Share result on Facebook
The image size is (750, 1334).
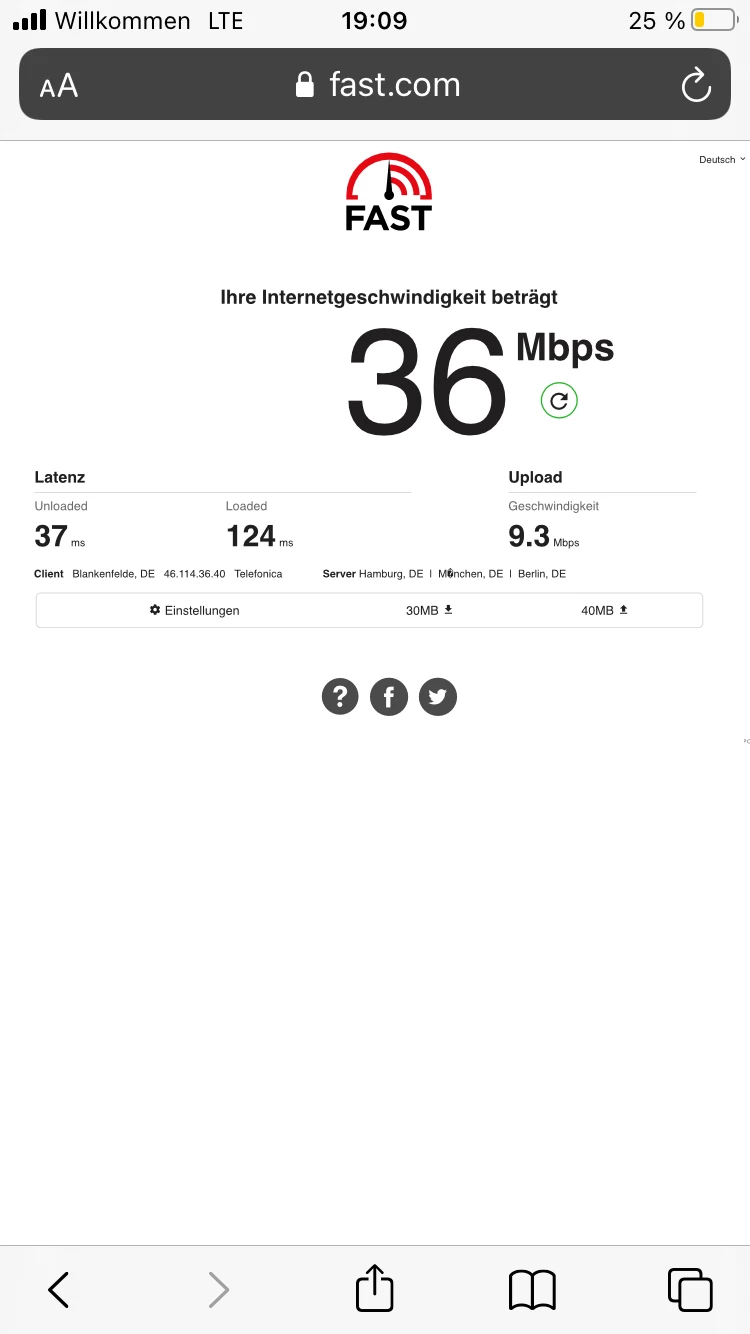pos(389,696)
